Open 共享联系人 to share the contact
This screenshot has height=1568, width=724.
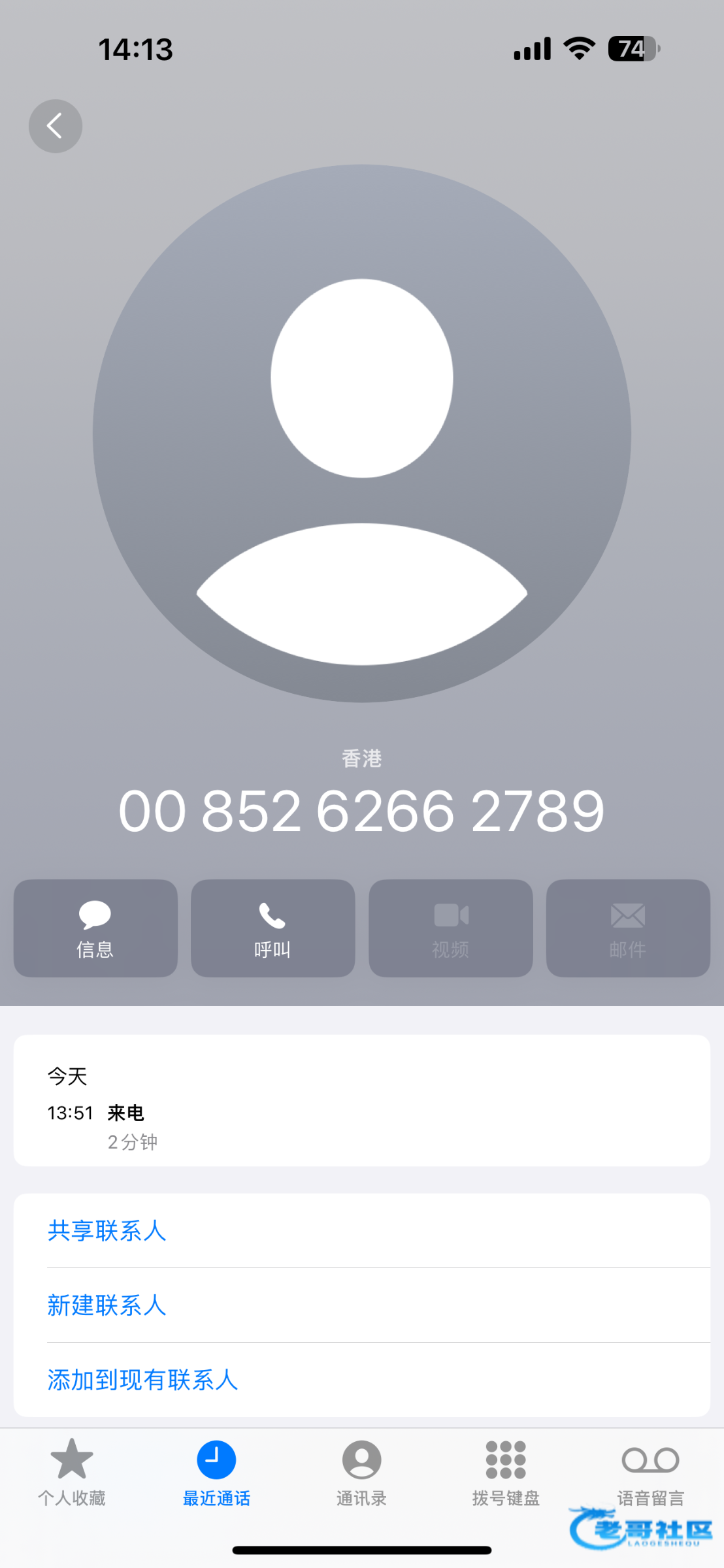(x=362, y=1231)
